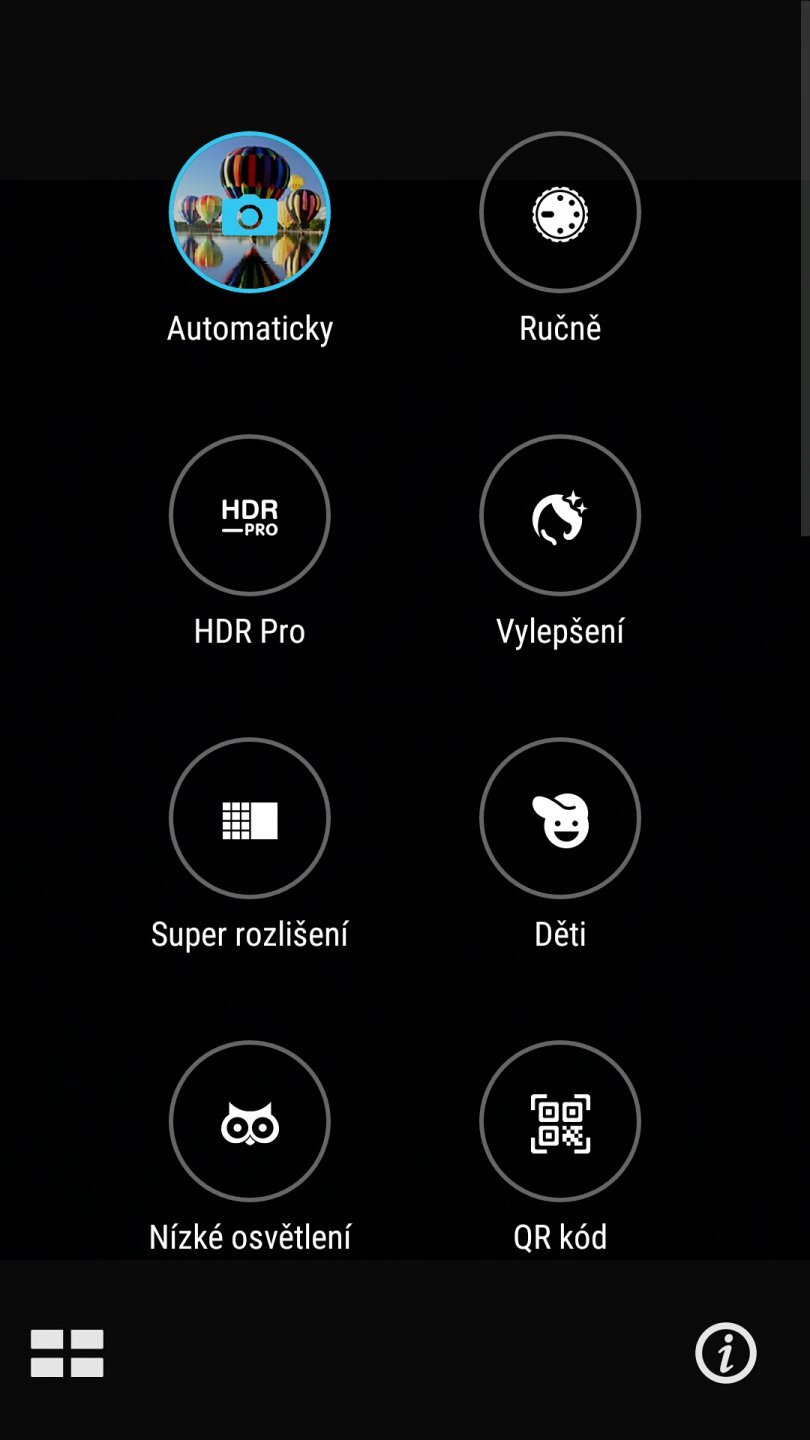Select the Super rozlišení mode icon

(249, 818)
